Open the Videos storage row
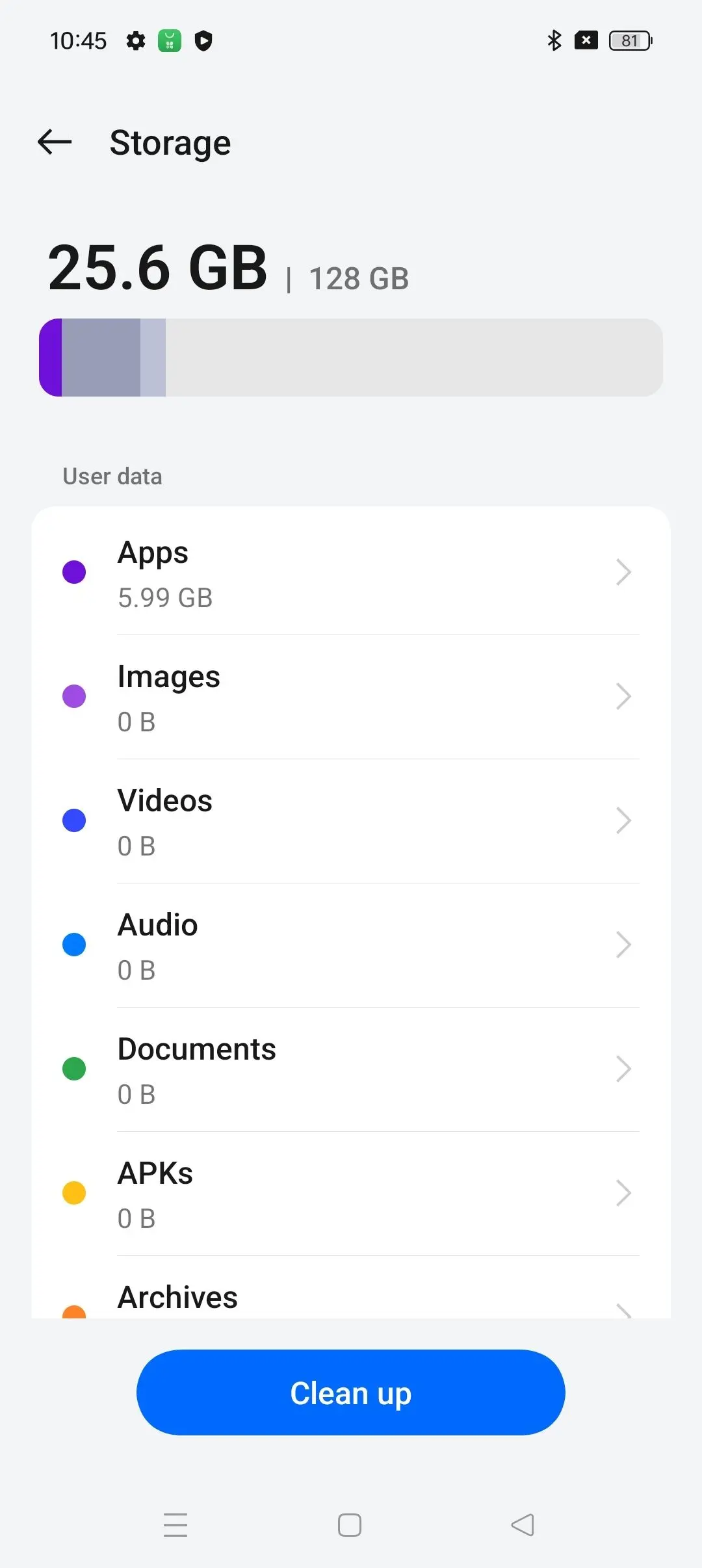 point(351,820)
